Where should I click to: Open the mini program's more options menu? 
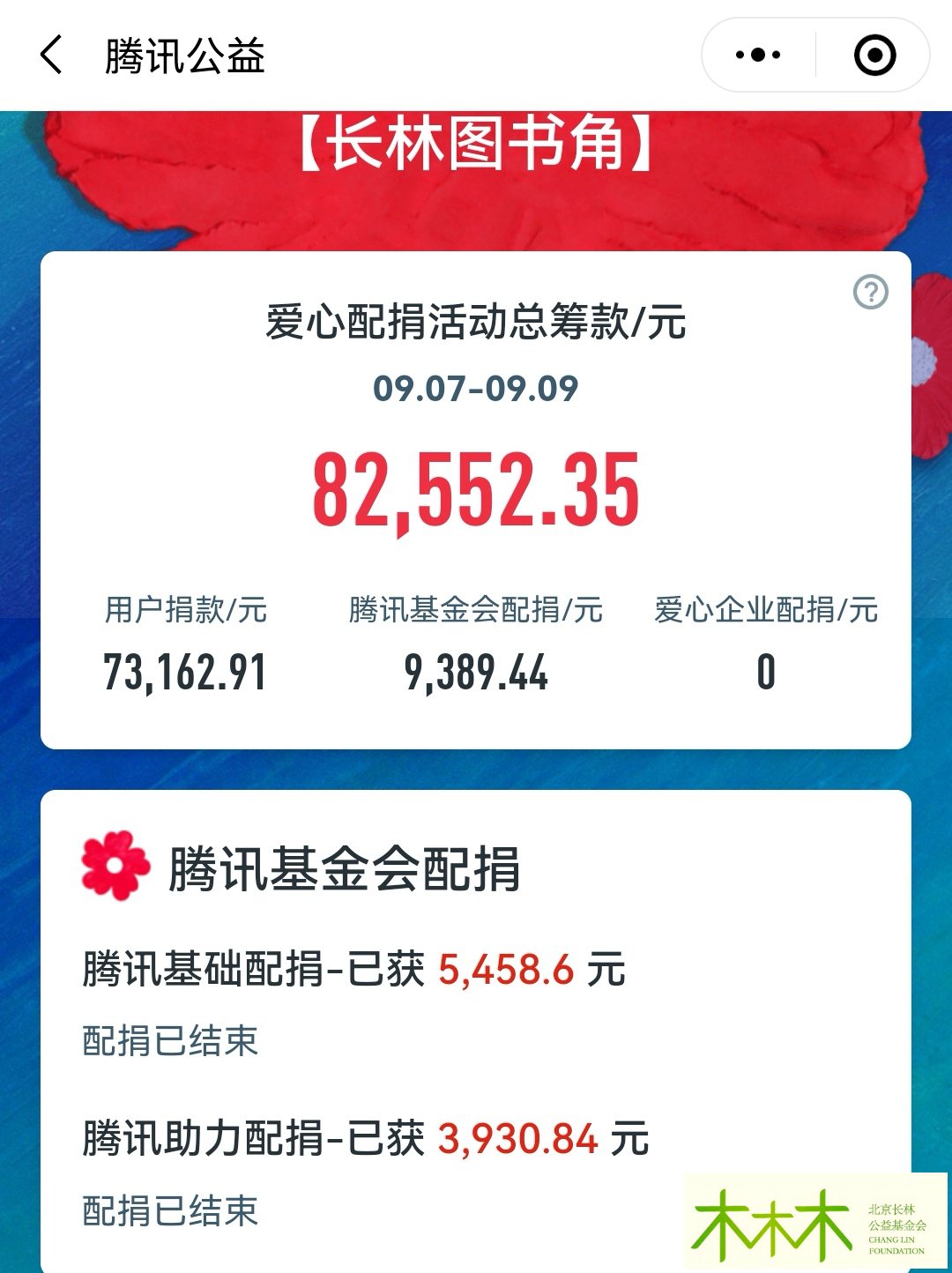coord(758,55)
